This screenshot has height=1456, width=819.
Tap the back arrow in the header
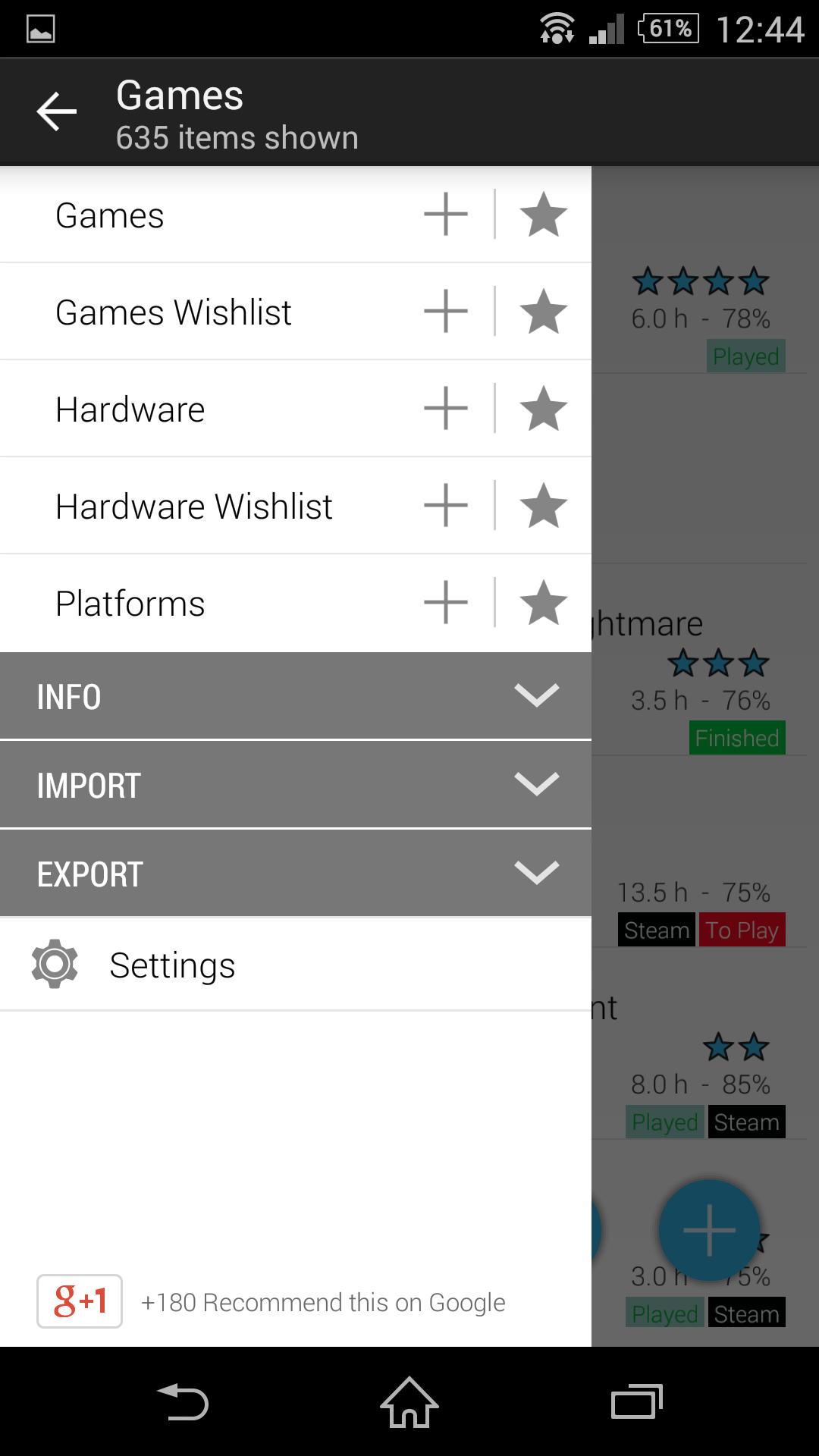coord(57,111)
